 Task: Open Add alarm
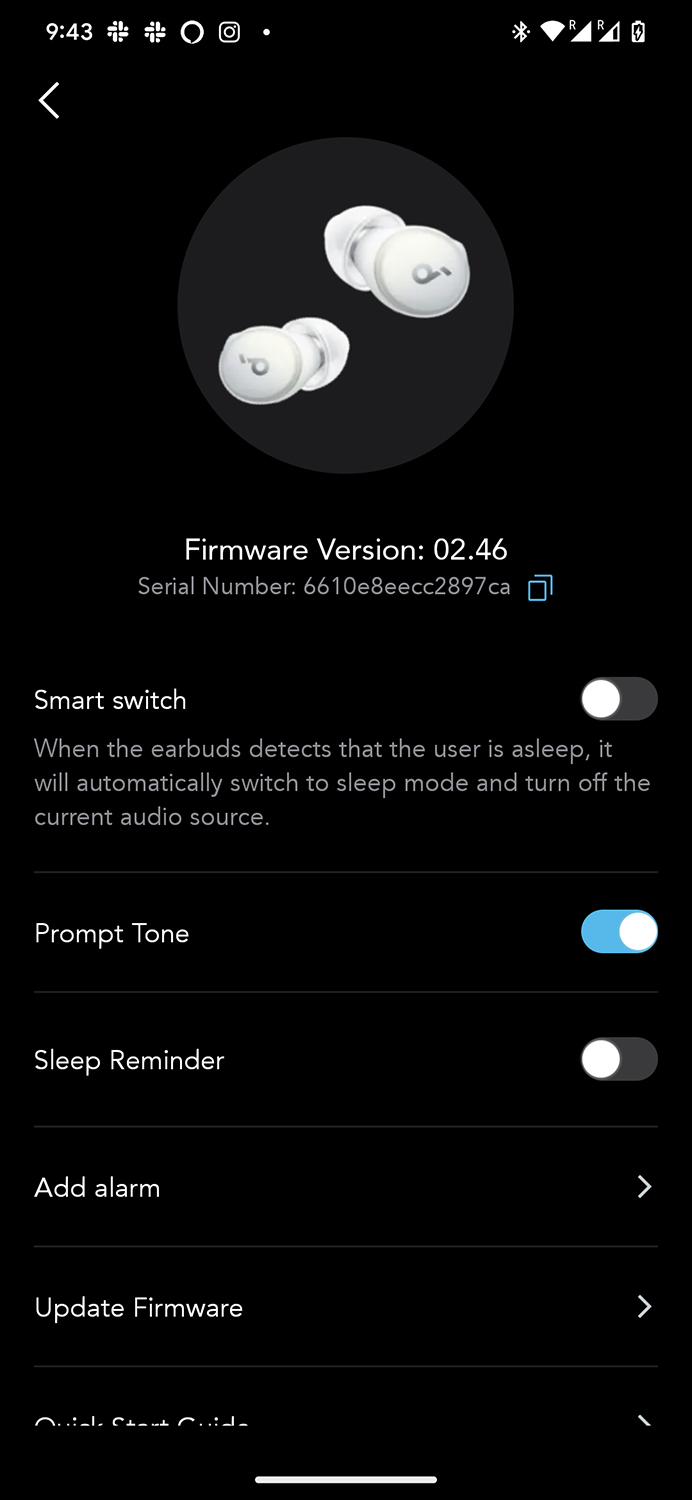(x=346, y=1187)
